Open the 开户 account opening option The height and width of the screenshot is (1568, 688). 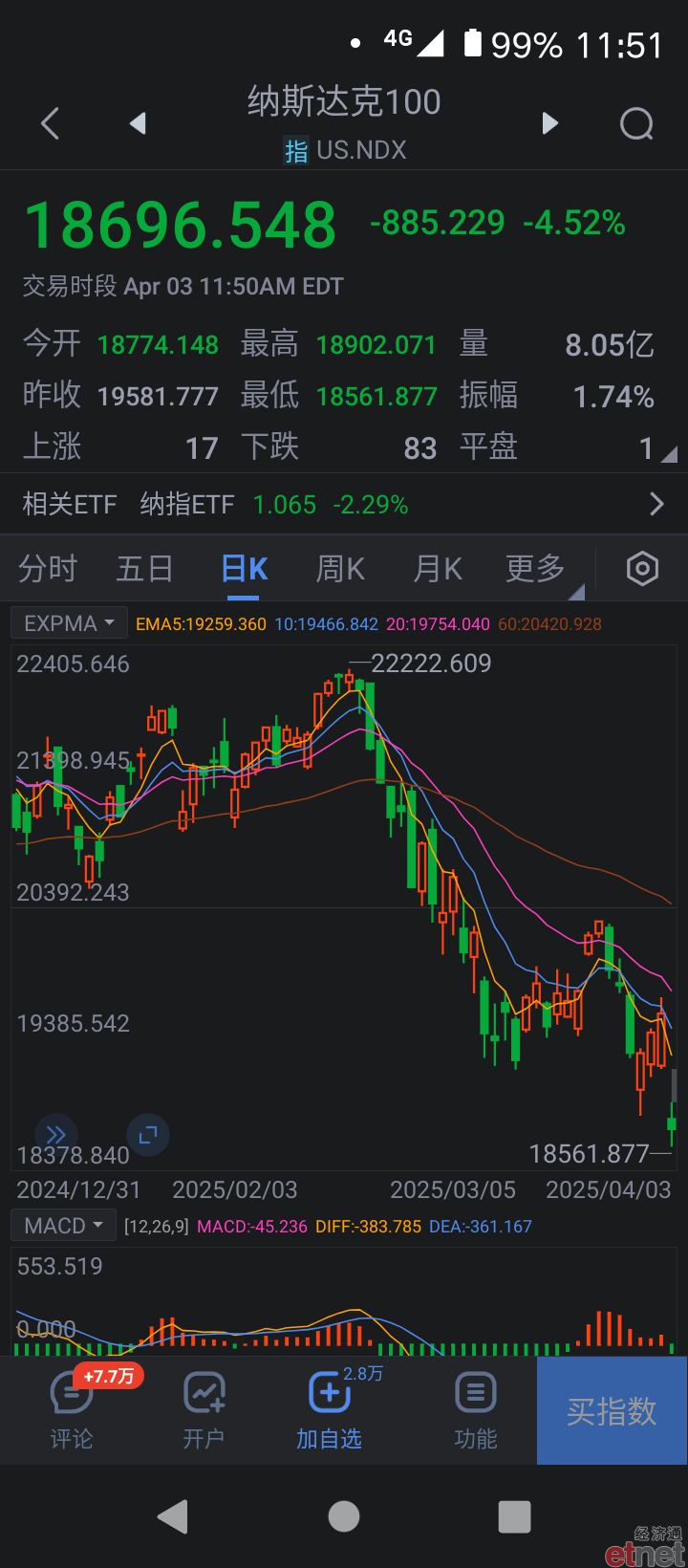pyautogui.click(x=204, y=1410)
